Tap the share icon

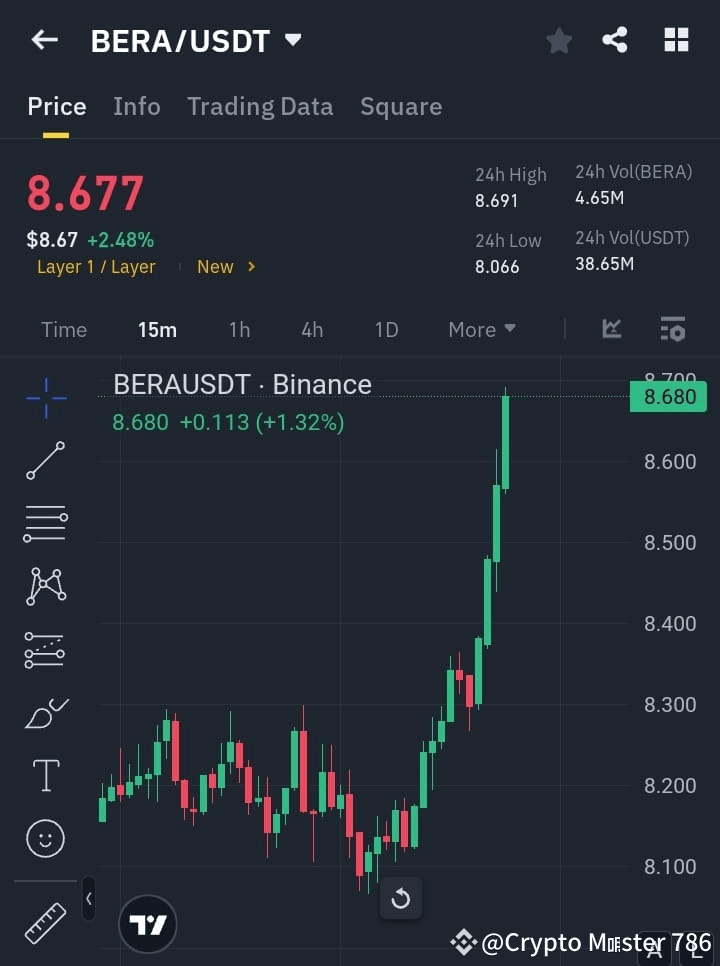point(615,40)
